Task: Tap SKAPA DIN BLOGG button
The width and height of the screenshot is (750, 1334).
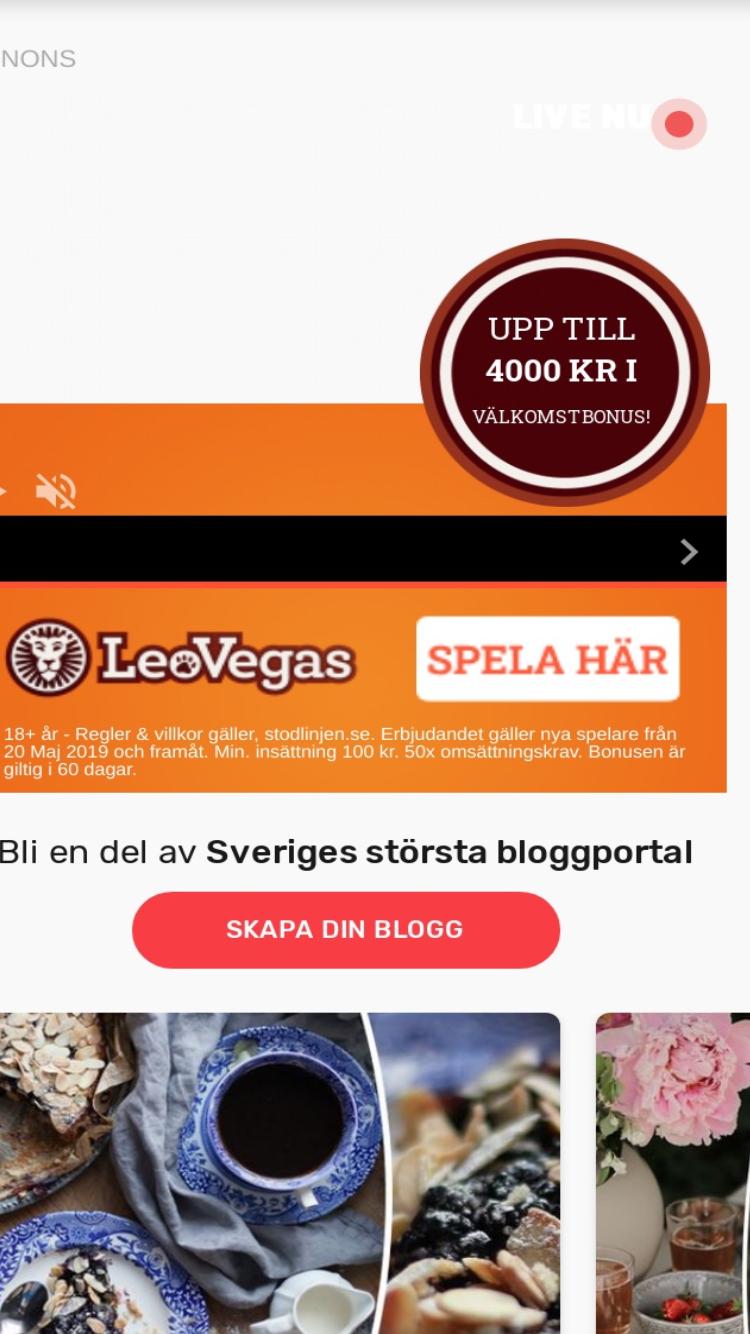Action: click(346, 930)
